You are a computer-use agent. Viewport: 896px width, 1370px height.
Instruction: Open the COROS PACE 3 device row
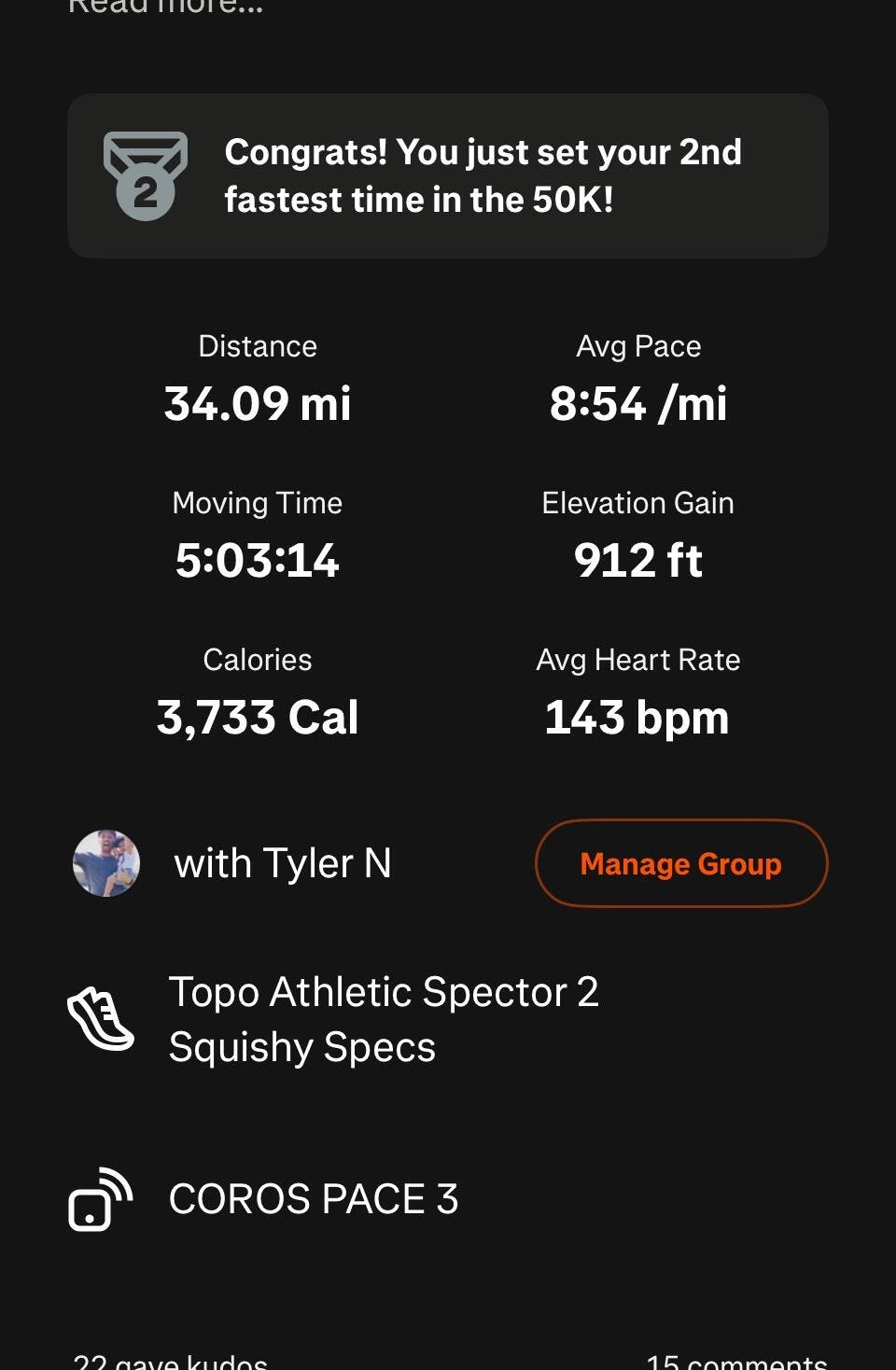pos(313,1199)
